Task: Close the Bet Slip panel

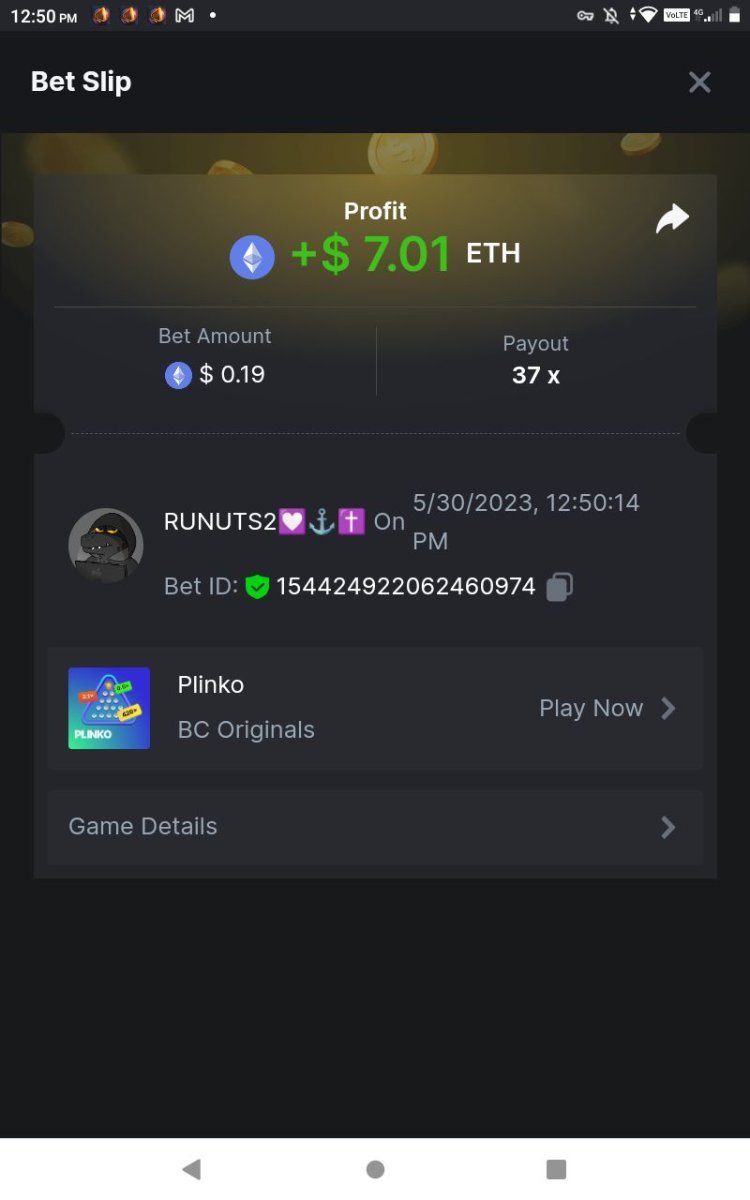Action: (699, 82)
